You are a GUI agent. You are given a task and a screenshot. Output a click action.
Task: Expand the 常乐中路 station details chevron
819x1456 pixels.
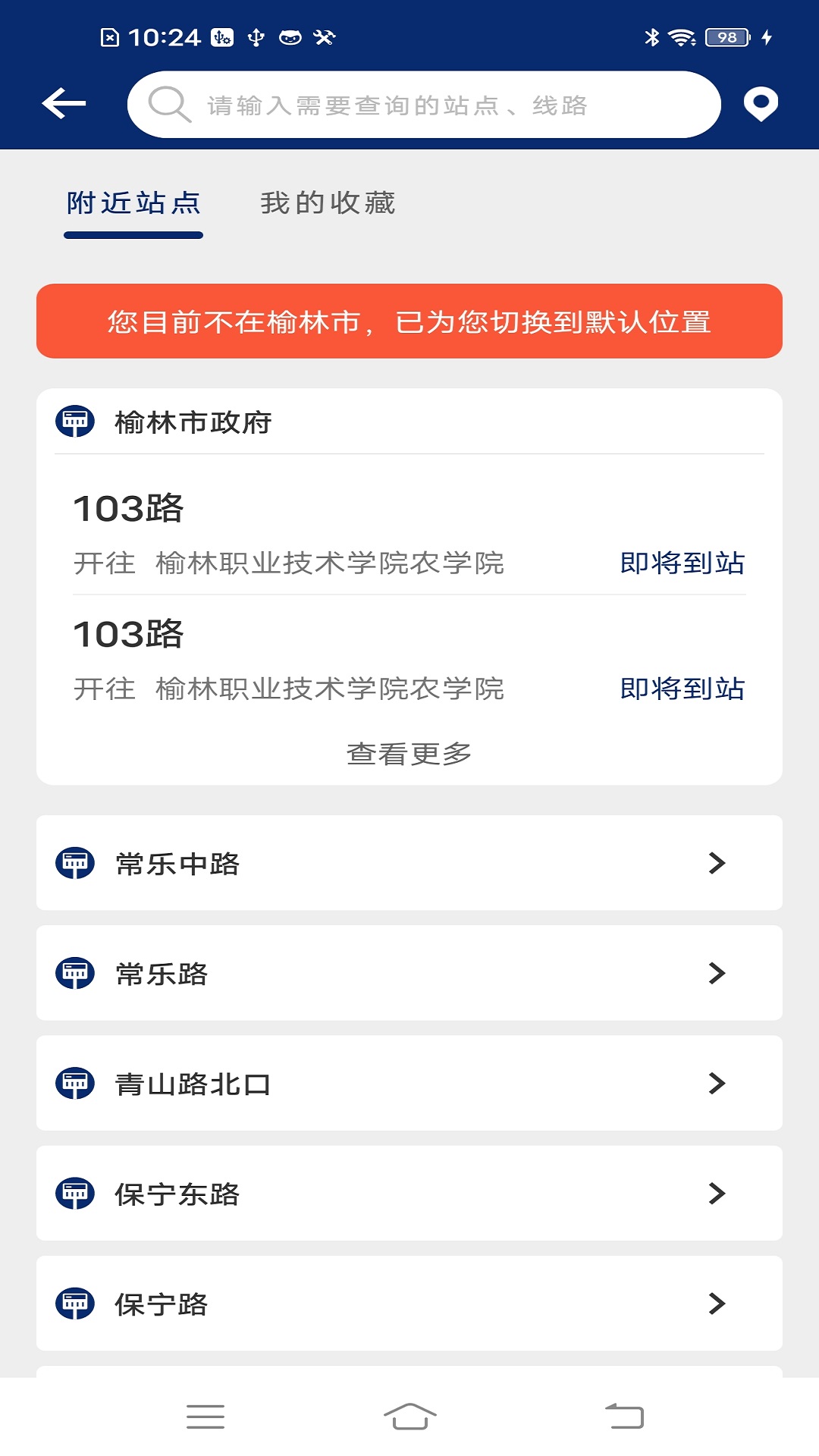(715, 864)
